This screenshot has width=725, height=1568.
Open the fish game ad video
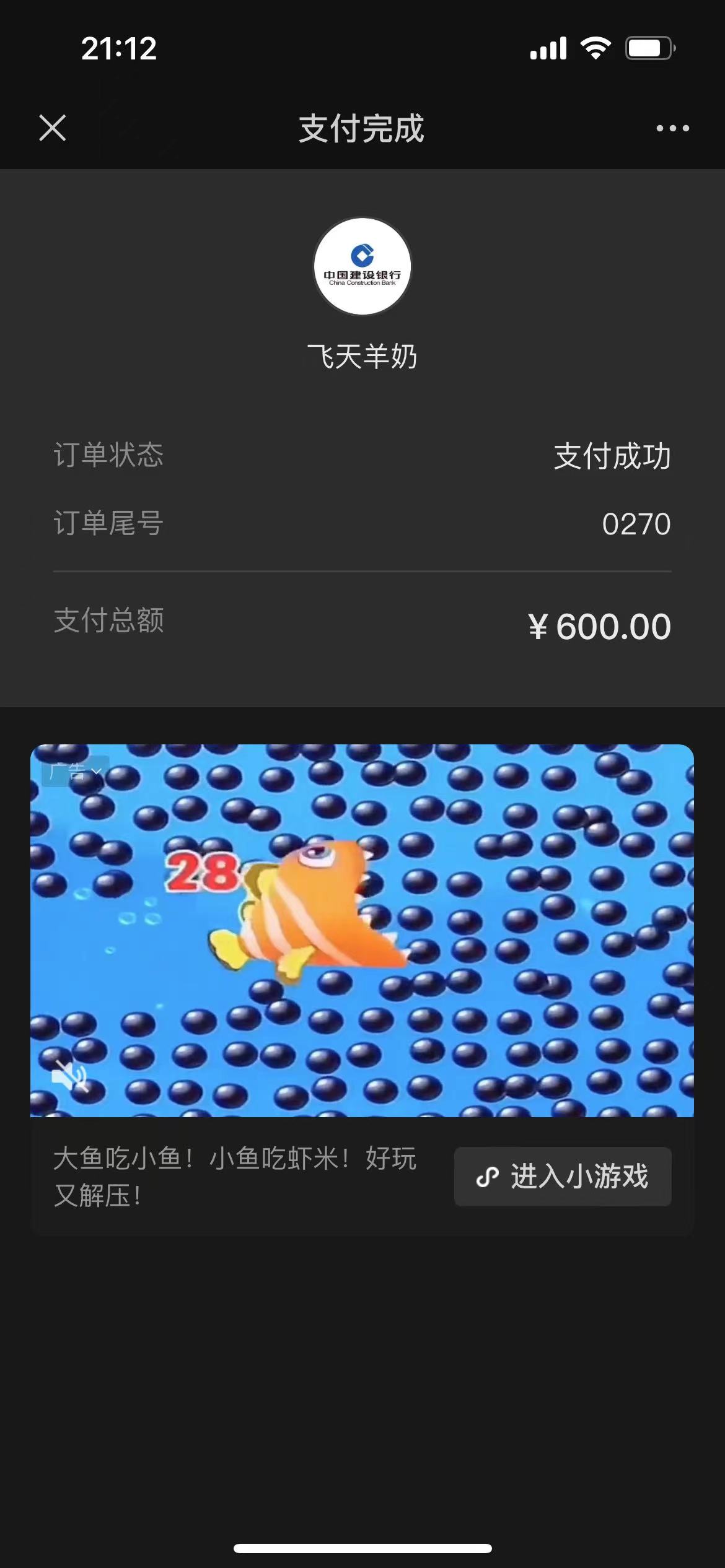point(362,930)
